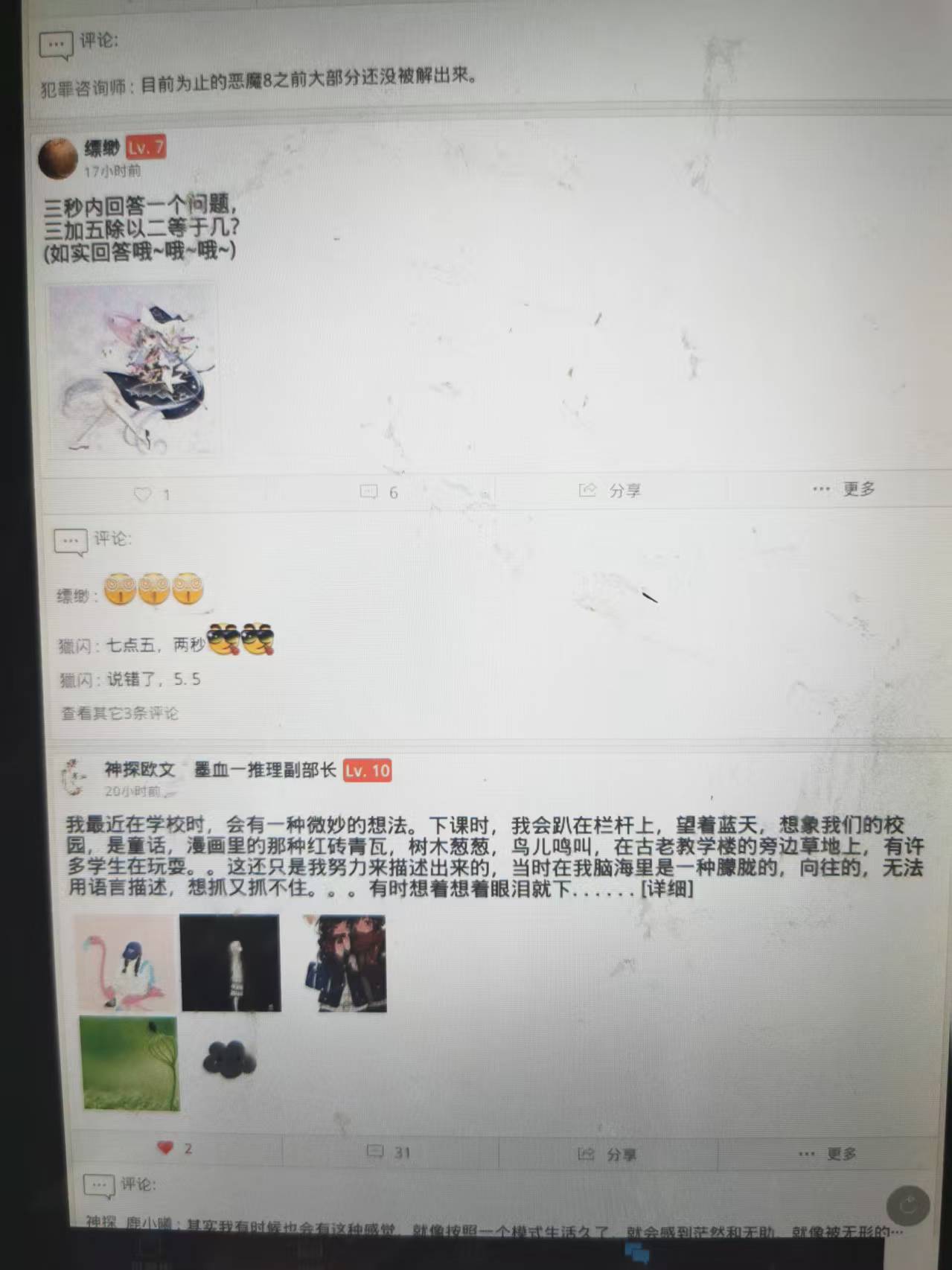This screenshot has height=1270, width=952.
Task: Open the flamingo girl picture
Action: (x=125, y=963)
